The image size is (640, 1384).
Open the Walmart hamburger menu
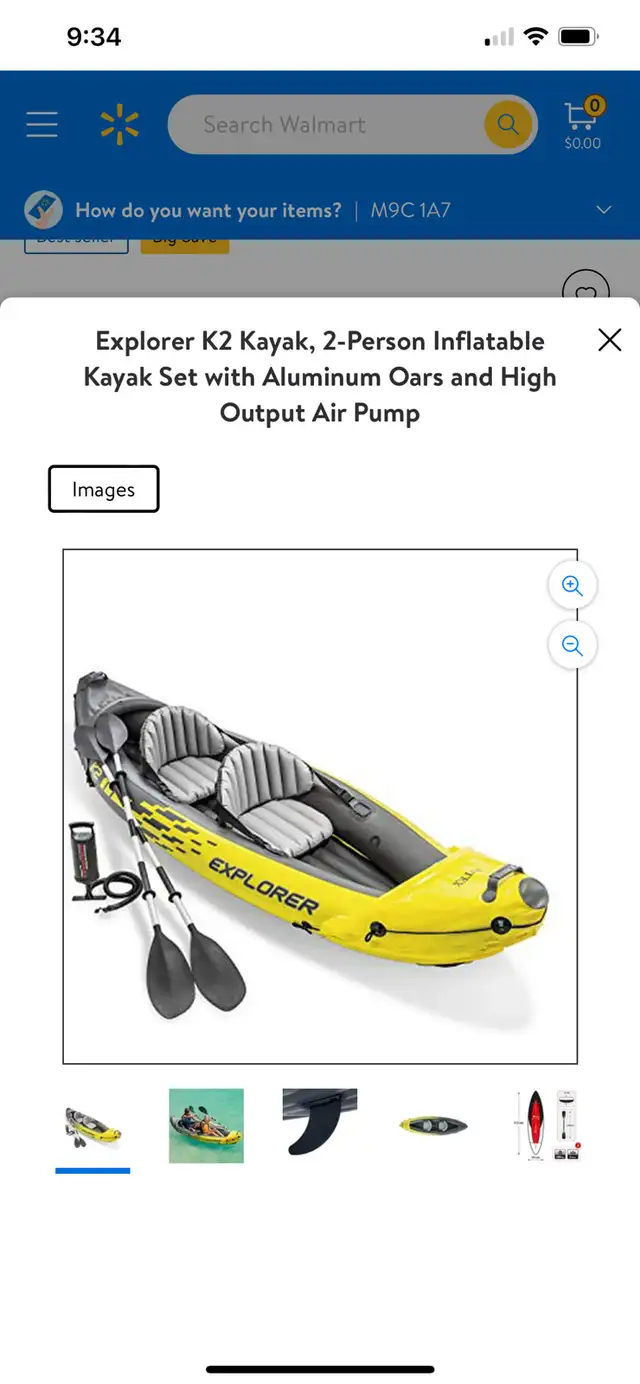[42, 125]
